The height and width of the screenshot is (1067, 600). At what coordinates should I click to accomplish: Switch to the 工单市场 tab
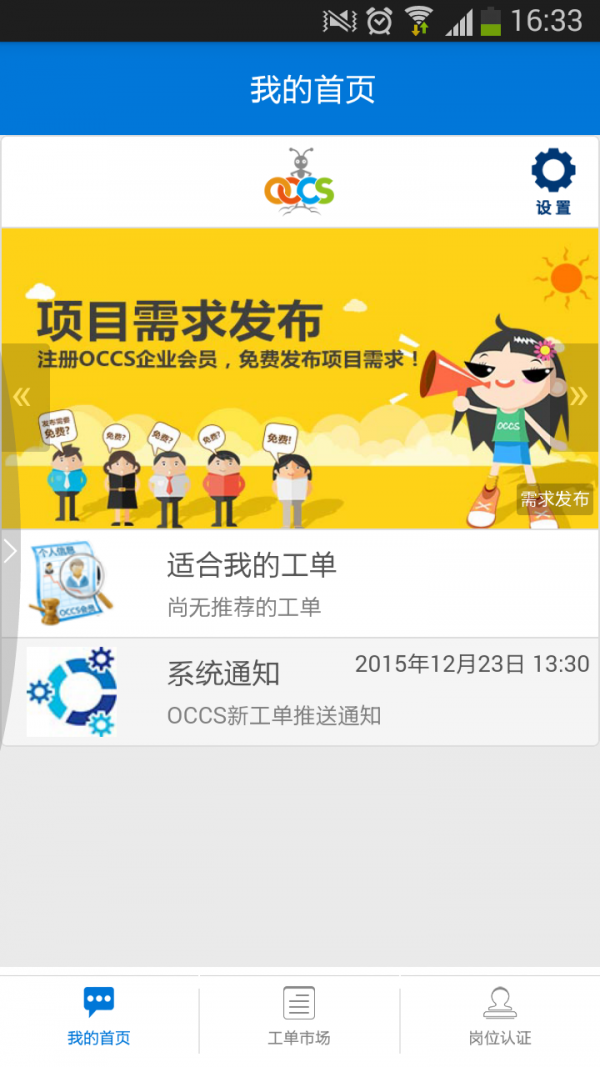(x=299, y=1015)
